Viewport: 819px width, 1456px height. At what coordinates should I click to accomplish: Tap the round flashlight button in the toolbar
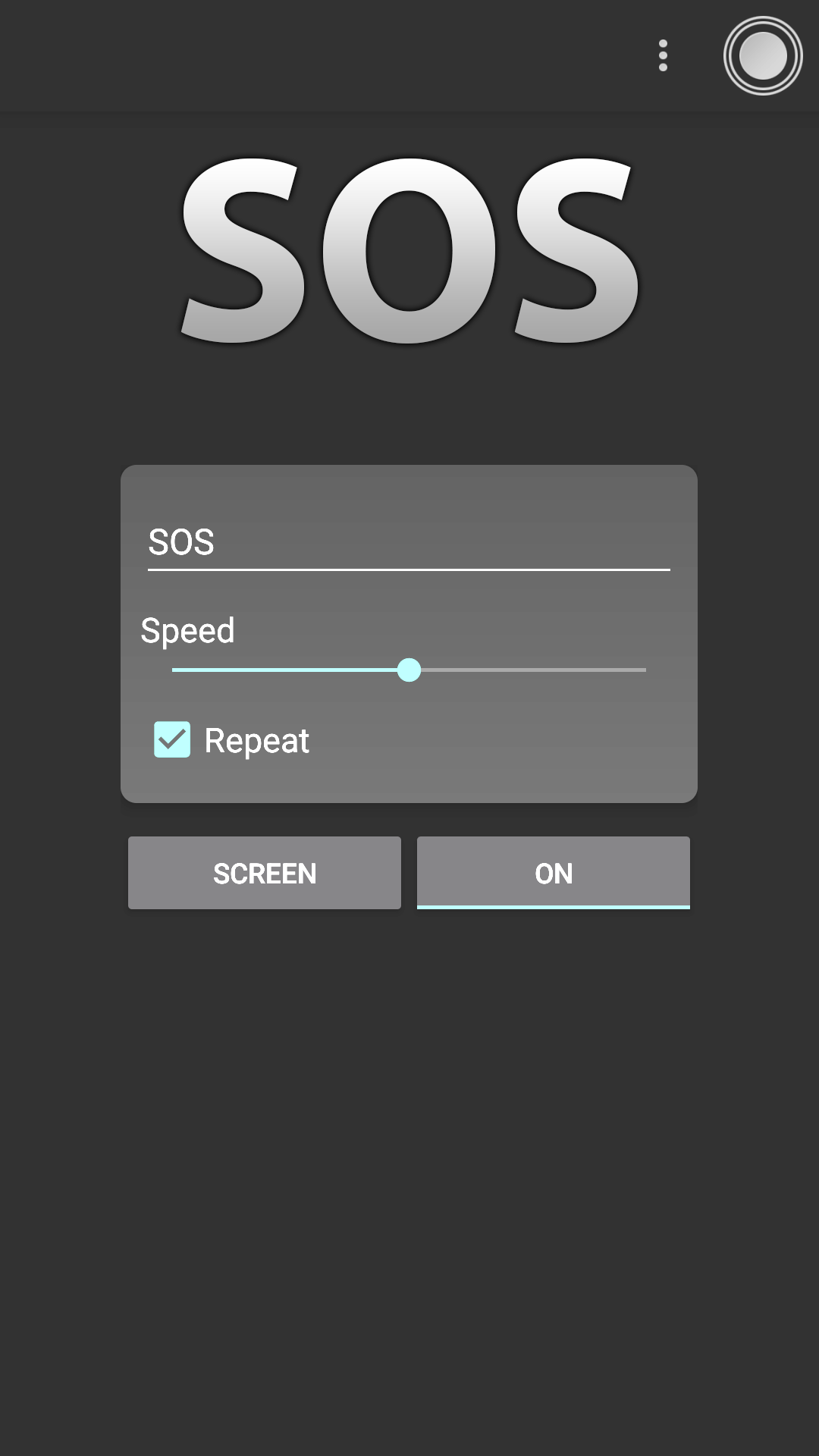click(x=762, y=55)
